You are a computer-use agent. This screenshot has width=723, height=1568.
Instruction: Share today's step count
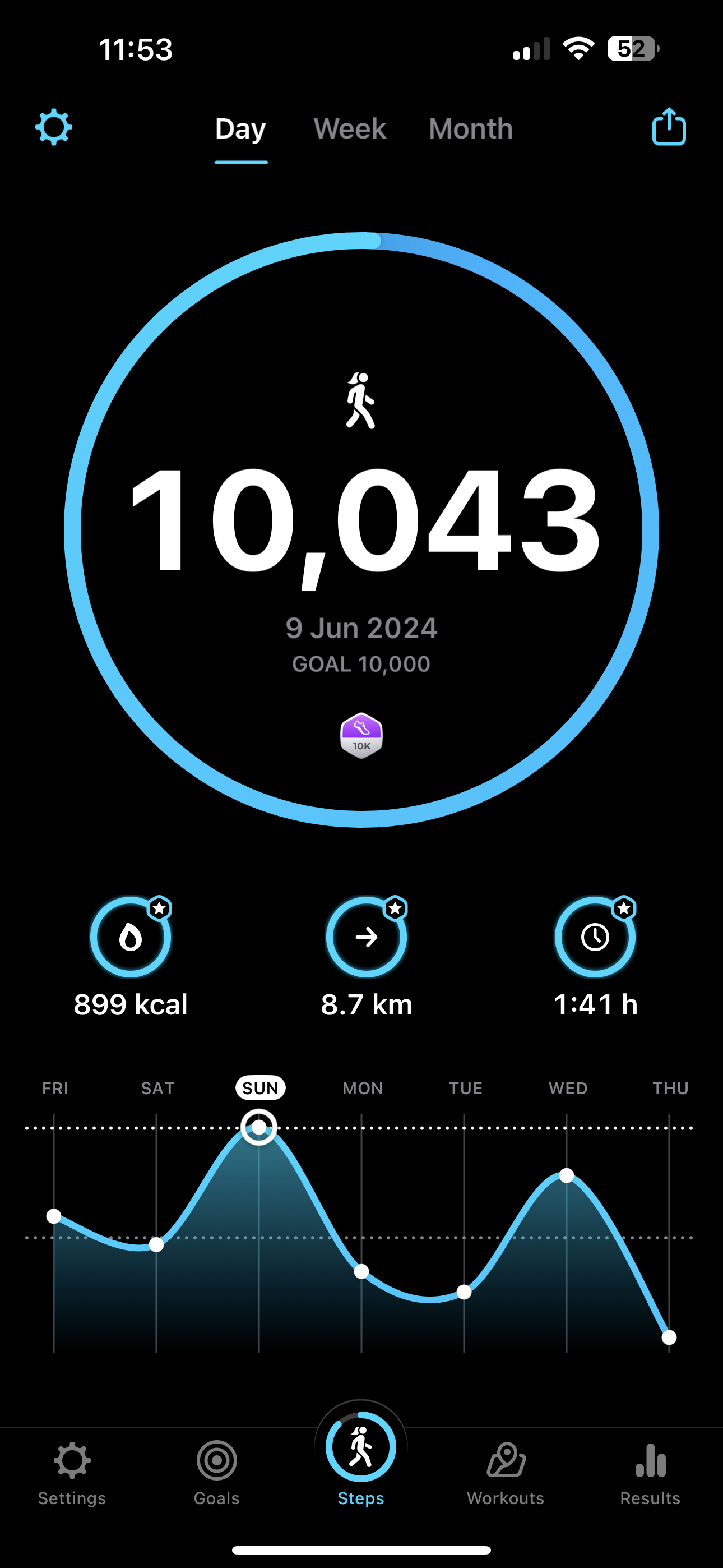tap(669, 127)
